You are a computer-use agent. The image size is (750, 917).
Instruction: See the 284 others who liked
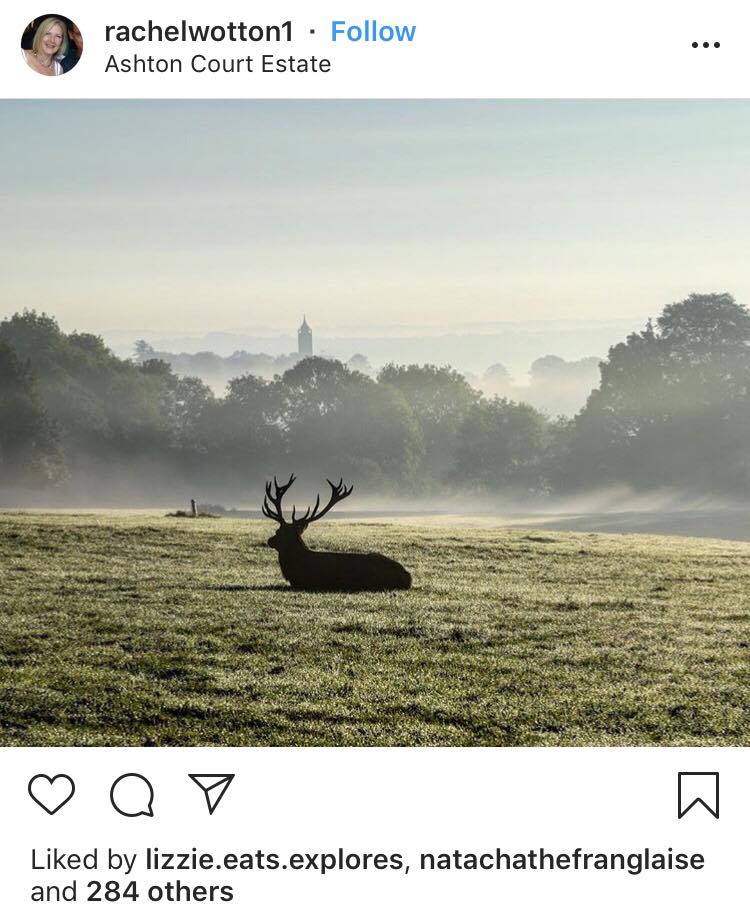coord(160,891)
